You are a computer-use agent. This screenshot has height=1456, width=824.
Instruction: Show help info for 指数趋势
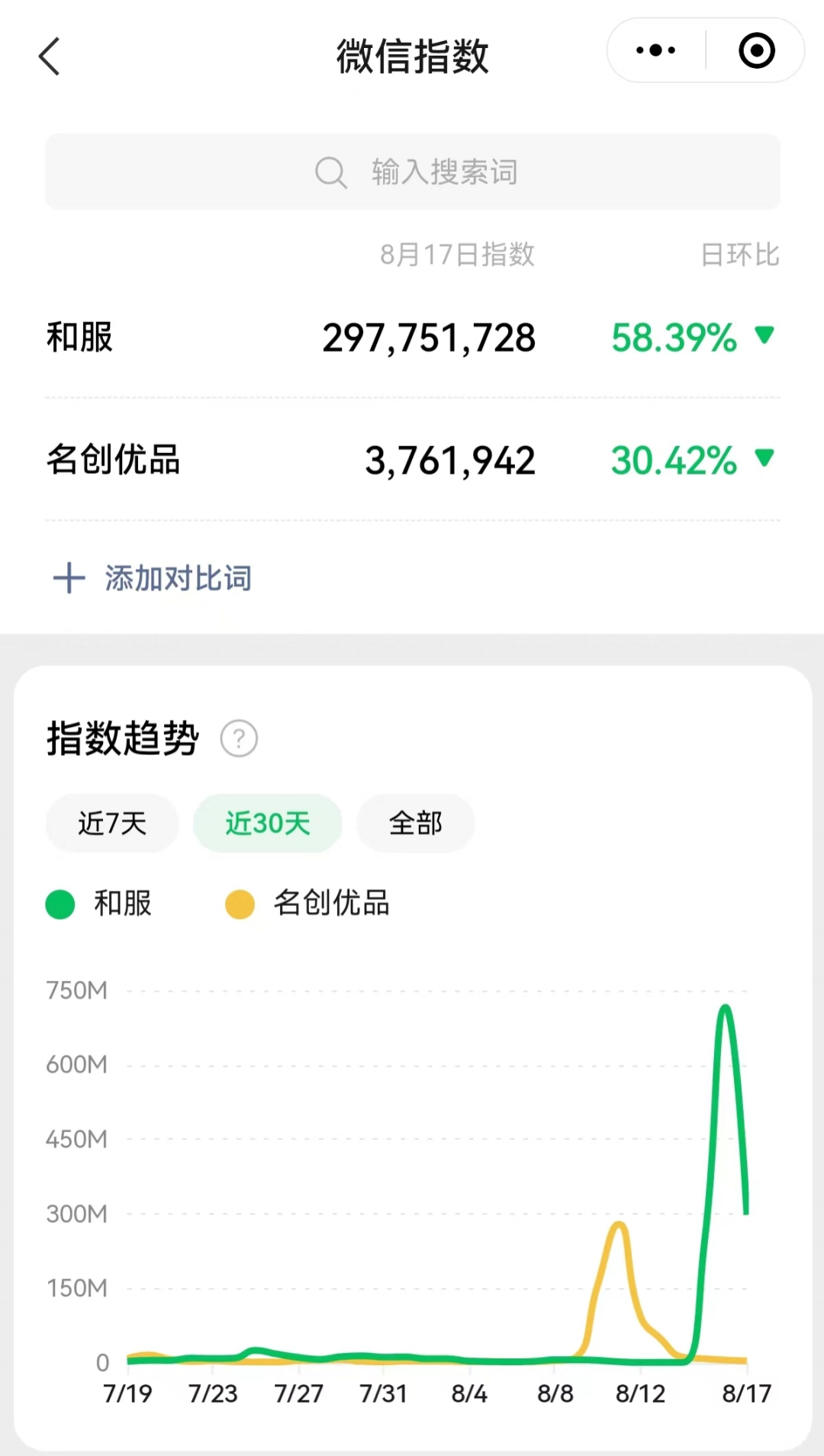(x=239, y=738)
